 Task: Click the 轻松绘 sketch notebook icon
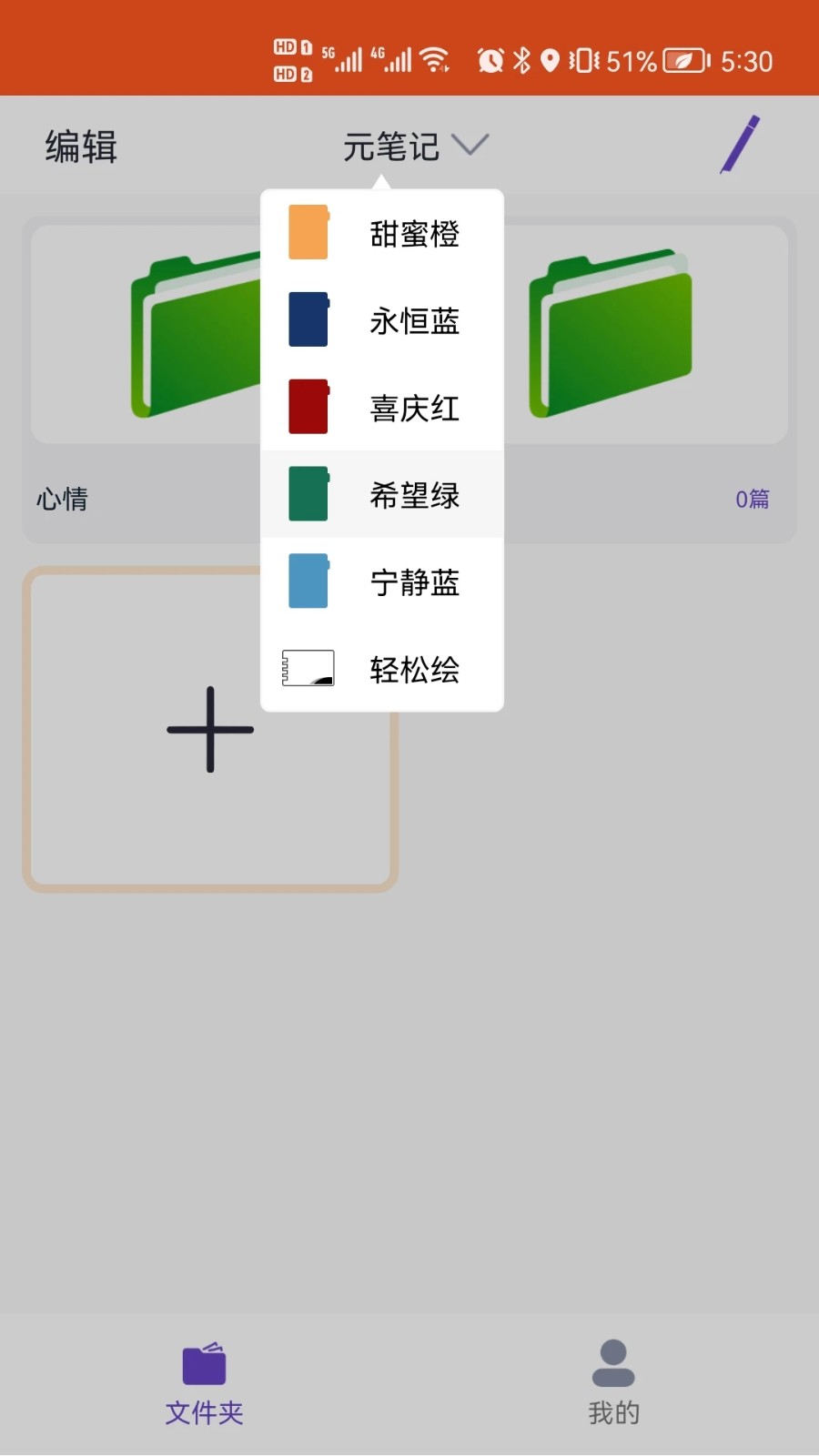tap(308, 667)
